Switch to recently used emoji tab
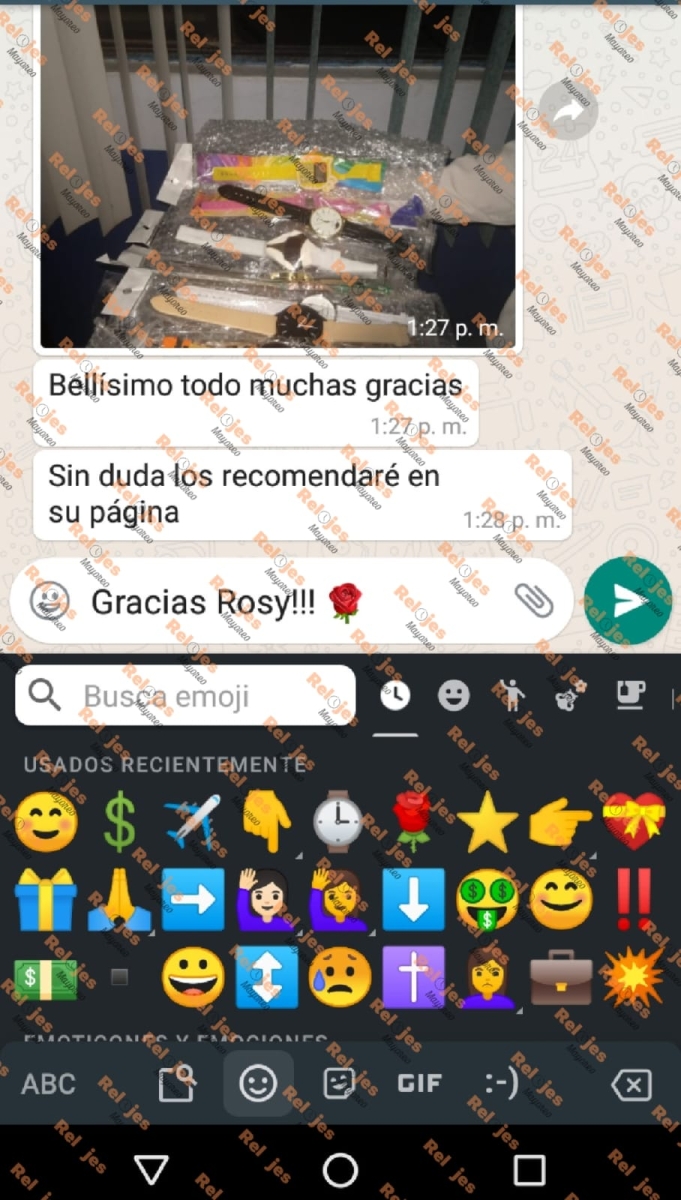681x1200 pixels. pyautogui.click(x=395, y=696)
